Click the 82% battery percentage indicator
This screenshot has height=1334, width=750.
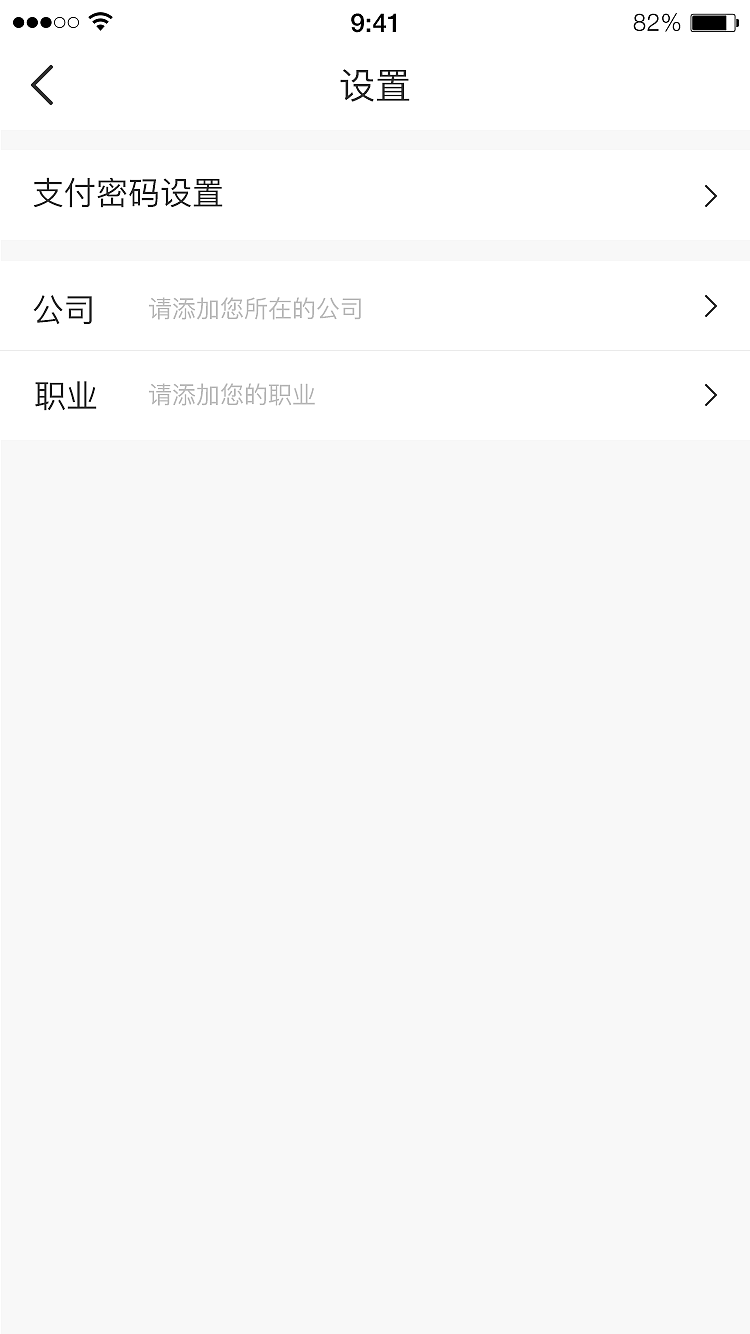point(655,22)
